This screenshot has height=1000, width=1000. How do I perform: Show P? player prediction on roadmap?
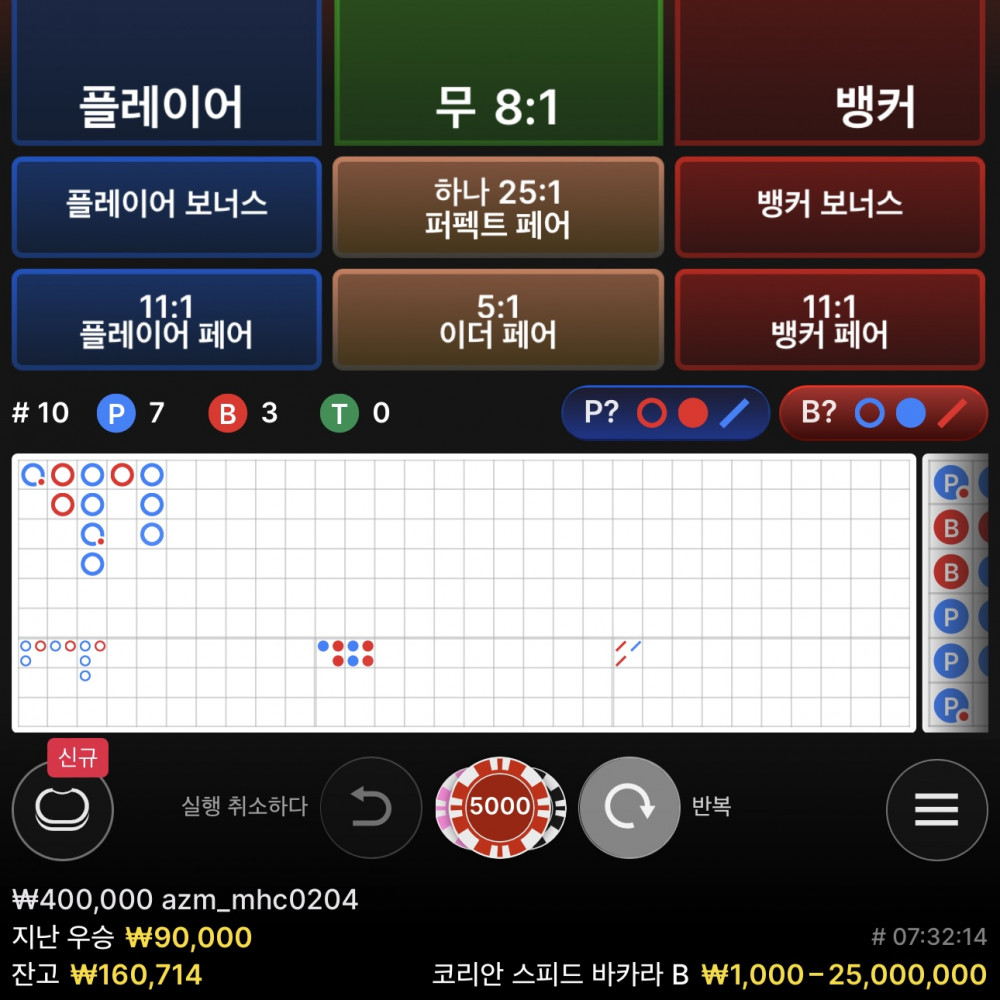pyautogui.click(x=665, y=413)
